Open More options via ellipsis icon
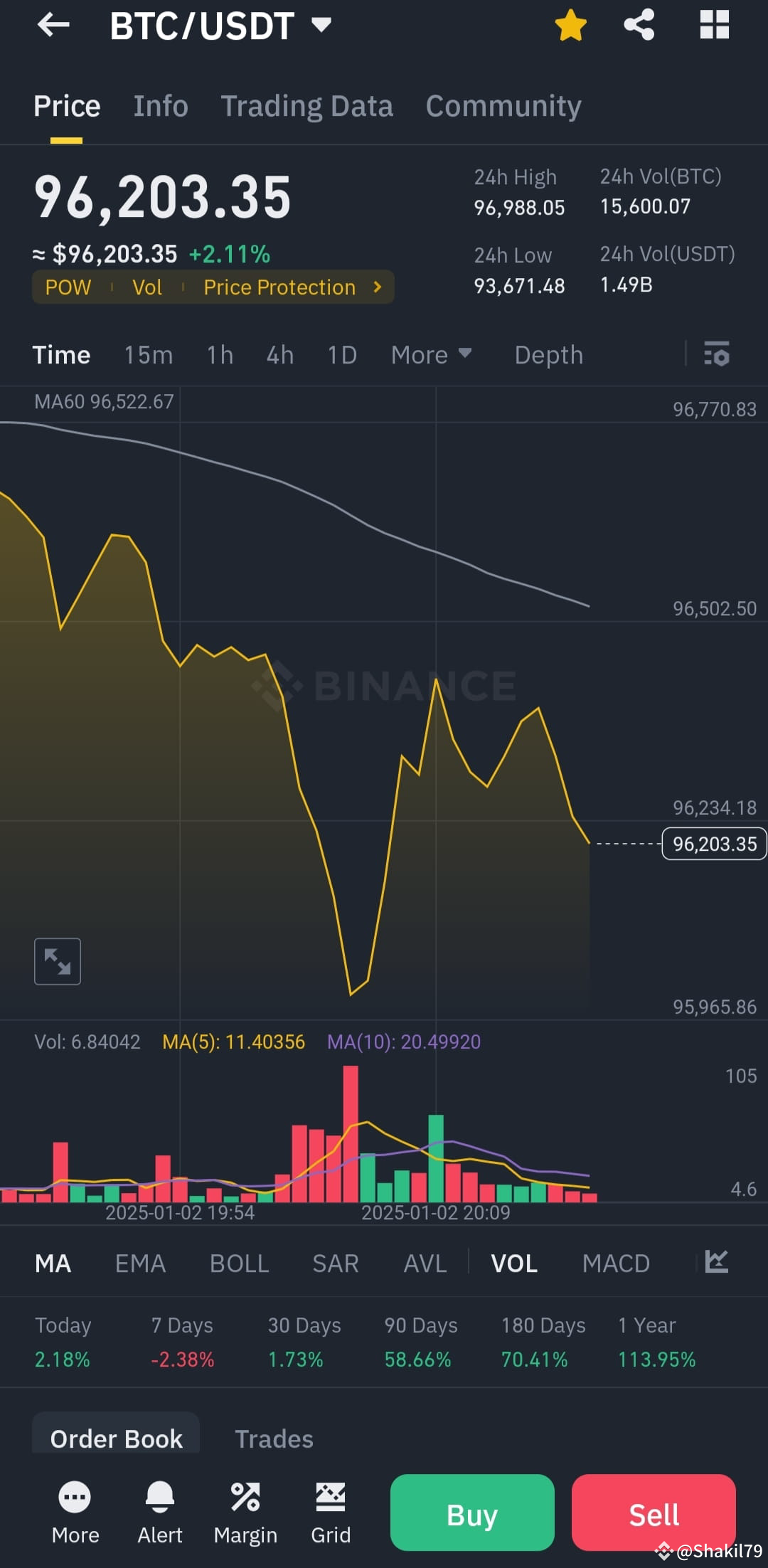Viewport: 768px width, 1568px height. (75, 1495)
